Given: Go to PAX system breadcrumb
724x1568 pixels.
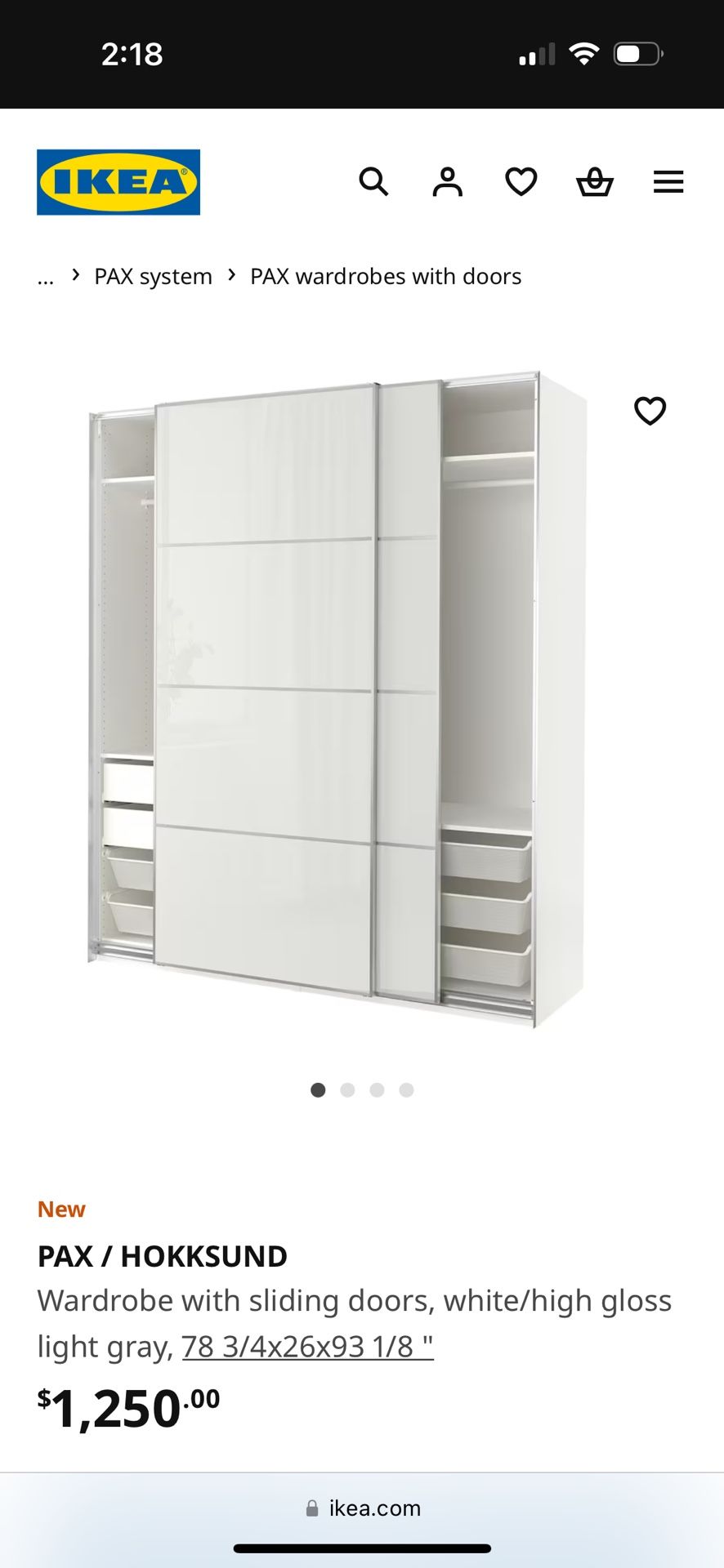Looking at the screenshot, I should pos(153,277).
